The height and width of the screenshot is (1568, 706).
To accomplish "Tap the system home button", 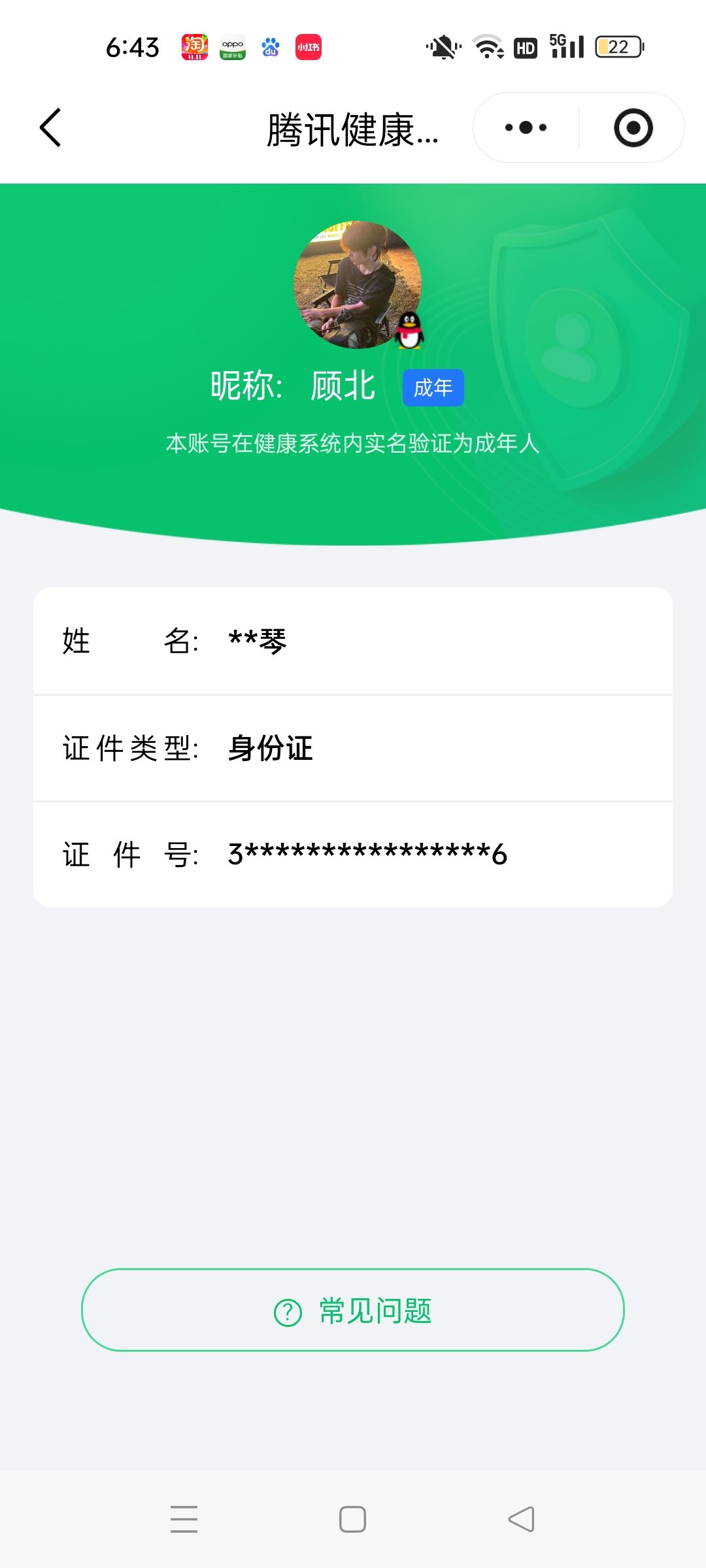I will [x=352, y=1519].
